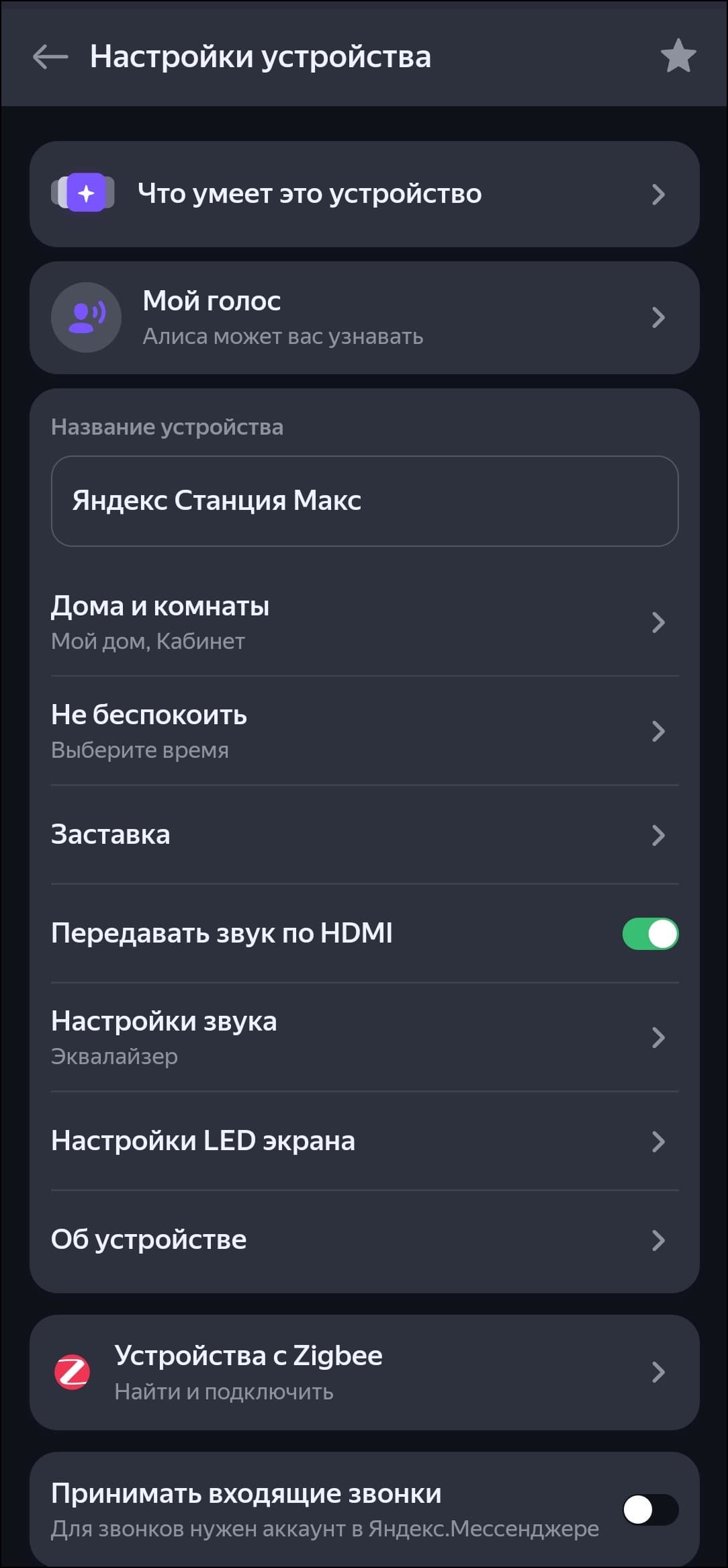Open the "Мой голос" voice recognition settings

click(364, 317)
